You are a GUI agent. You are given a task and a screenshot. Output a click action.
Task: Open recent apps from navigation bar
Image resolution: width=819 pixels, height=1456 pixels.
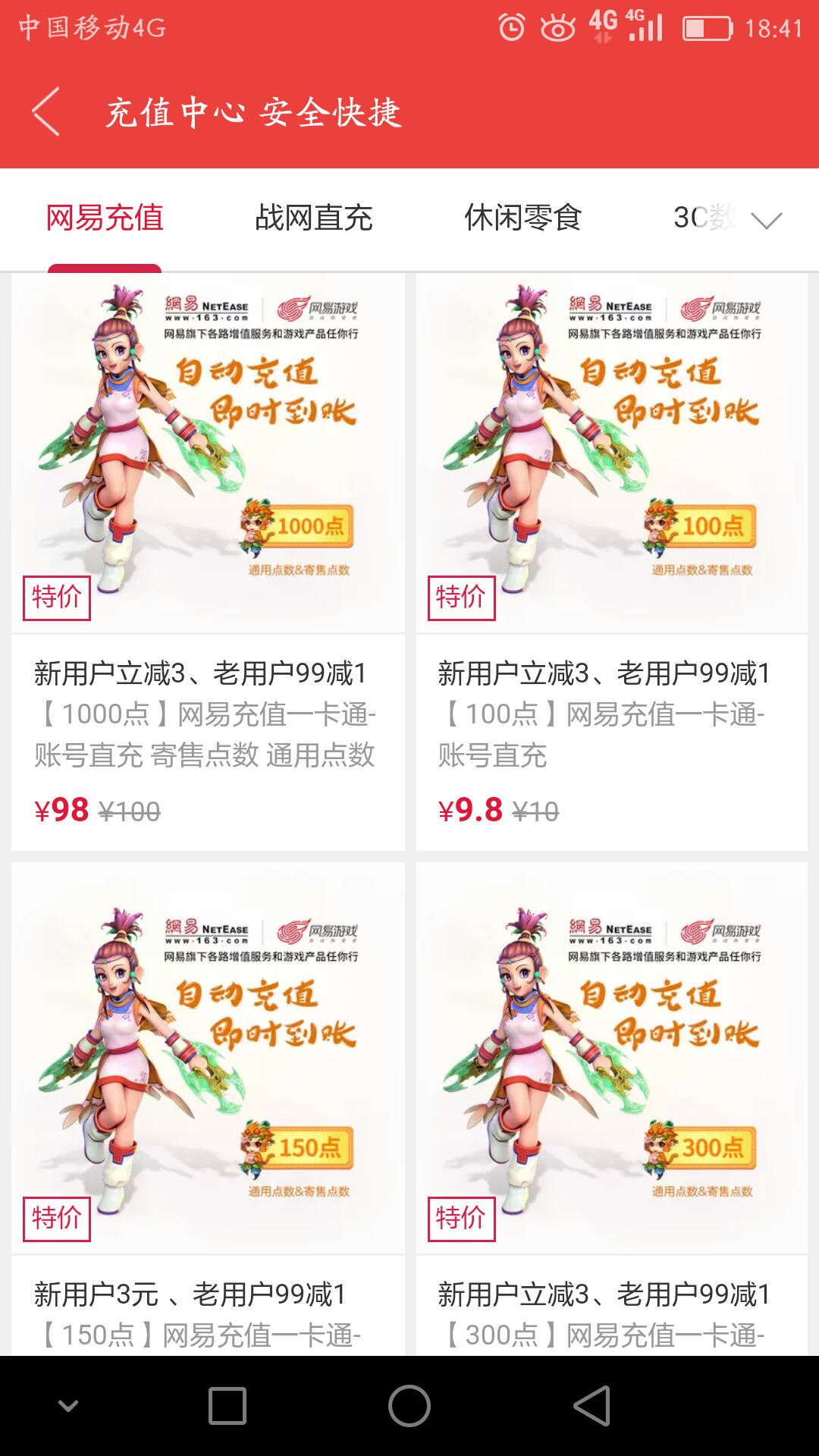pos(227,1406)
